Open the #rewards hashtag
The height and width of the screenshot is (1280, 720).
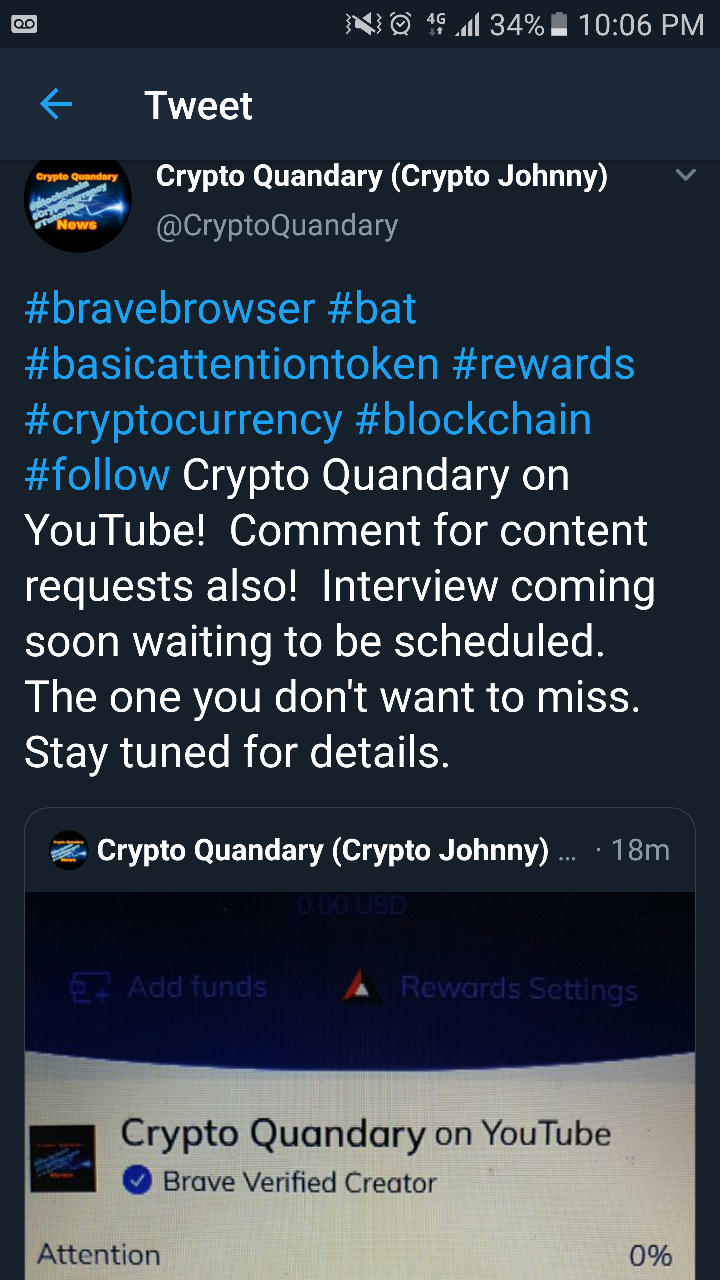coord(543,364)
